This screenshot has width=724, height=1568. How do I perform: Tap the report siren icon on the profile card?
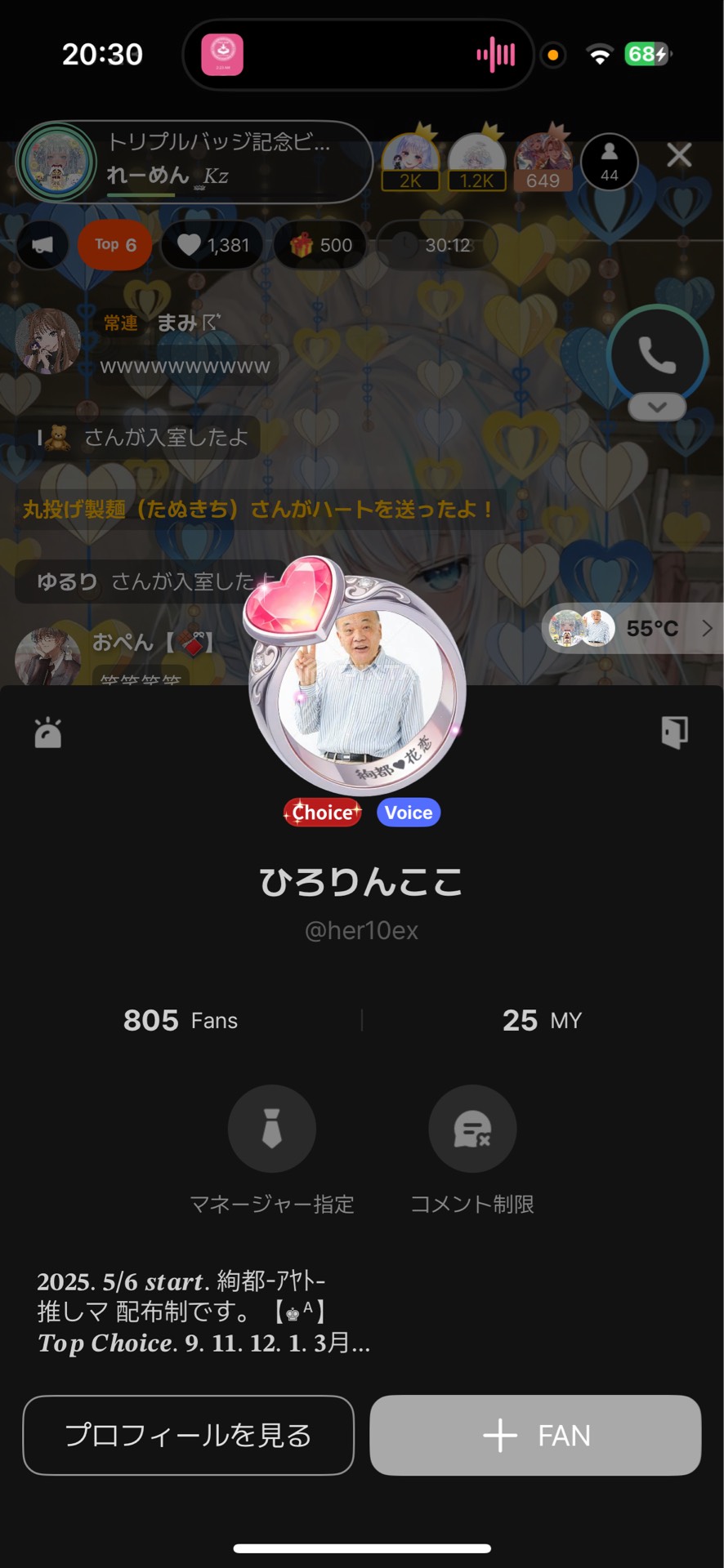(x=46, y=731)
